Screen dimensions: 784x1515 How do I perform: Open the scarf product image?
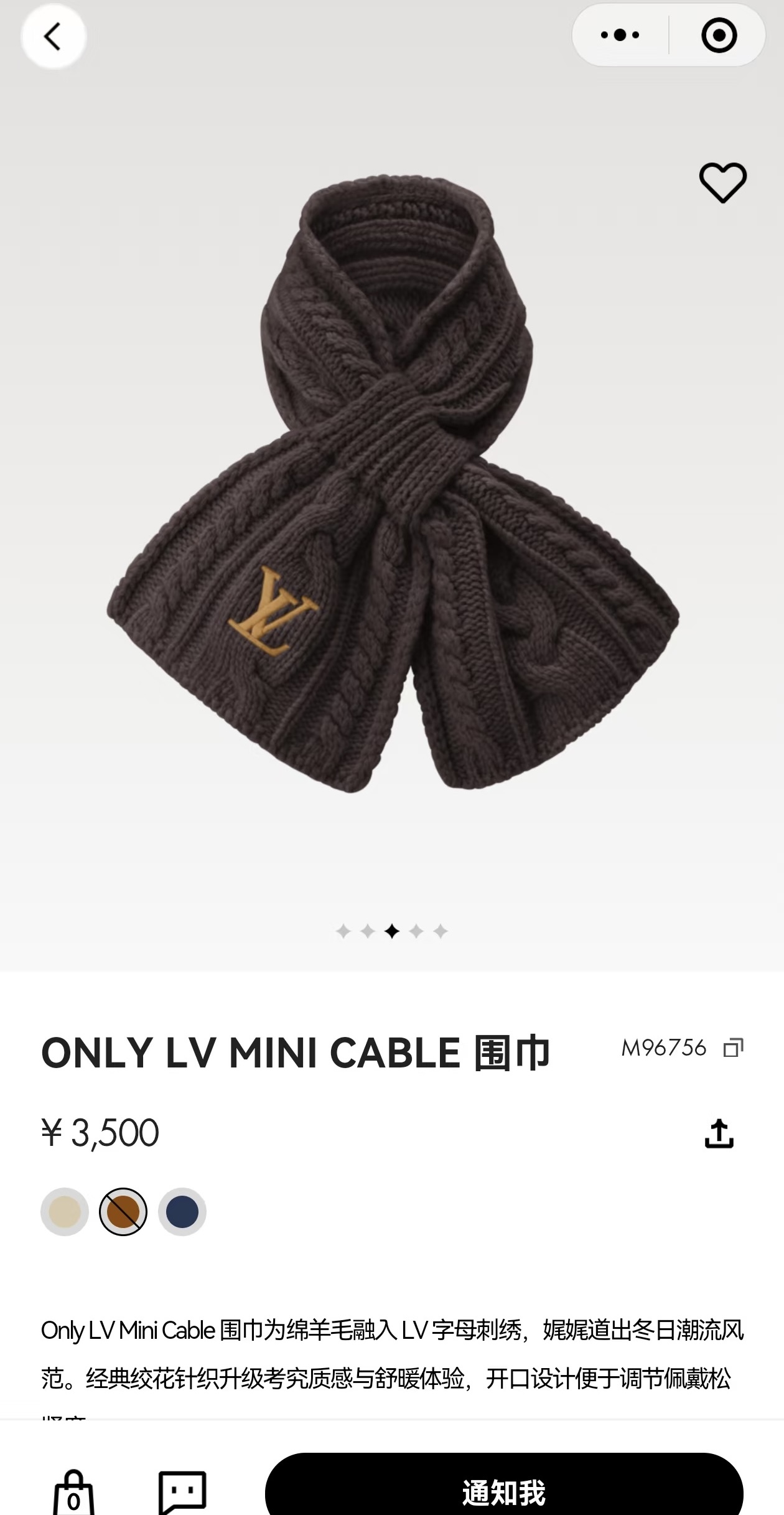pos(392,492)
